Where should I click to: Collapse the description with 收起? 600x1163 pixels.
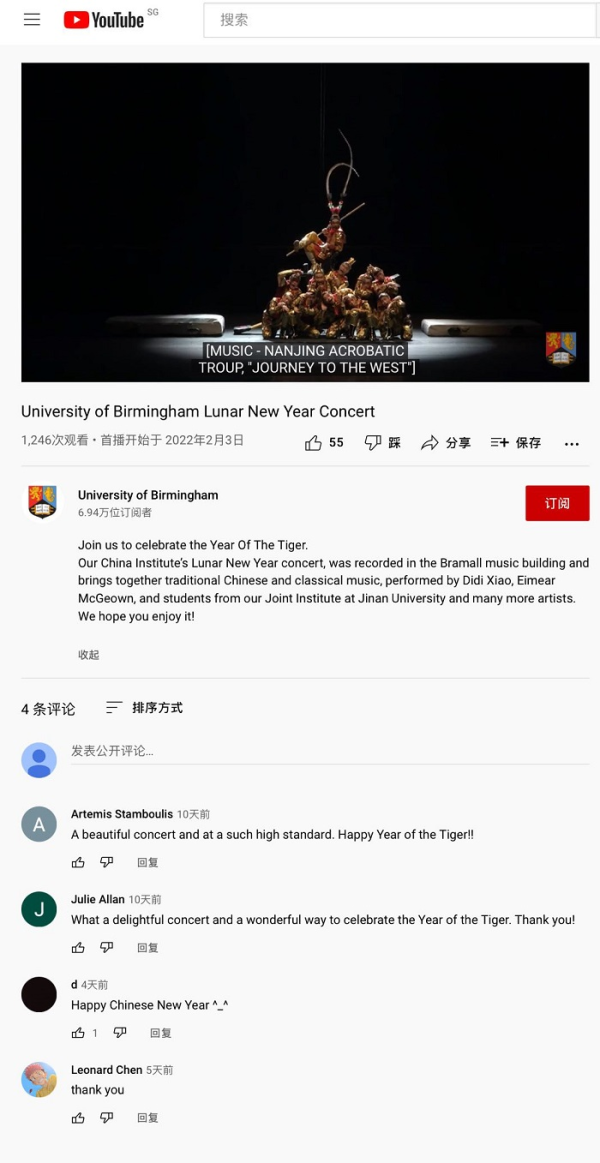point(89,655)
